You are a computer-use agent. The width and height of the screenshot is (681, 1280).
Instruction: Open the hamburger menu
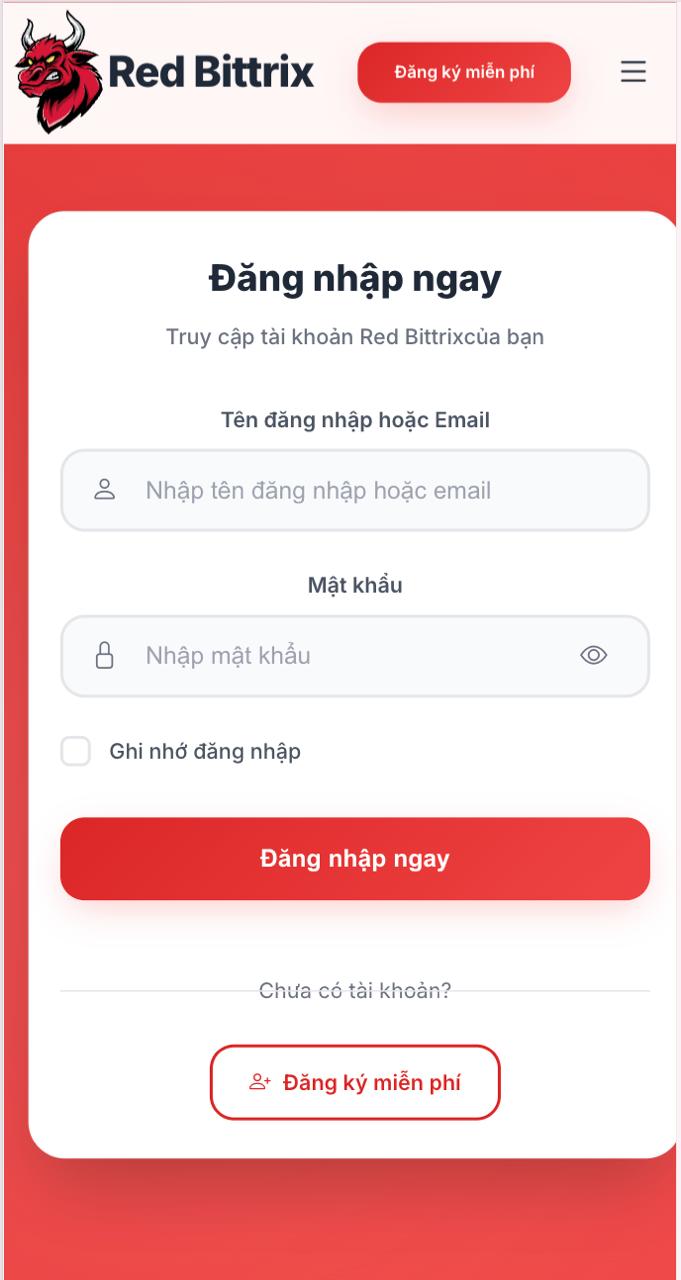pyautogui.click(x=633, y=72)
